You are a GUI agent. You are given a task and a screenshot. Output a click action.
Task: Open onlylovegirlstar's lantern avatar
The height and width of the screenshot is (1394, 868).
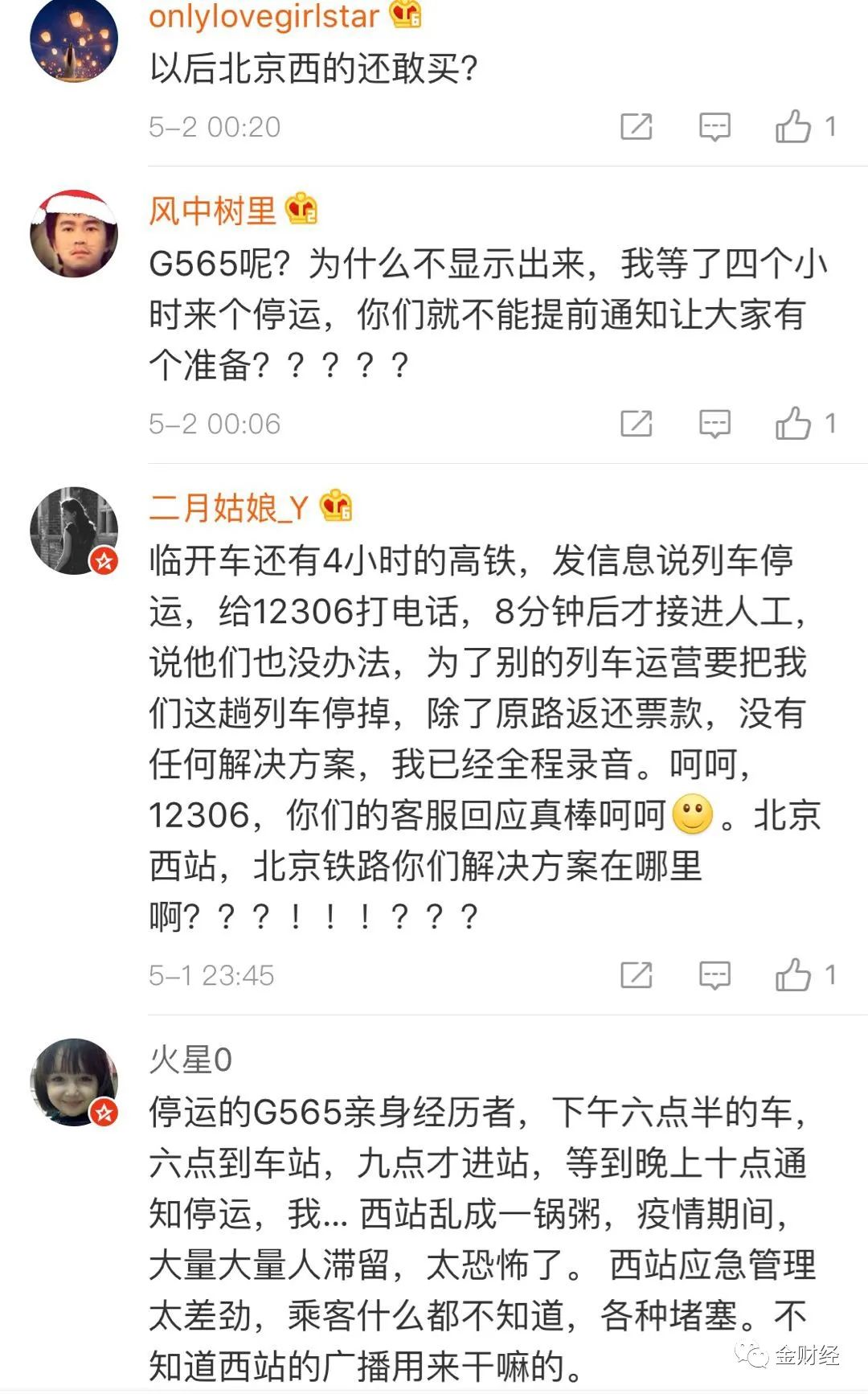(74, 39)
